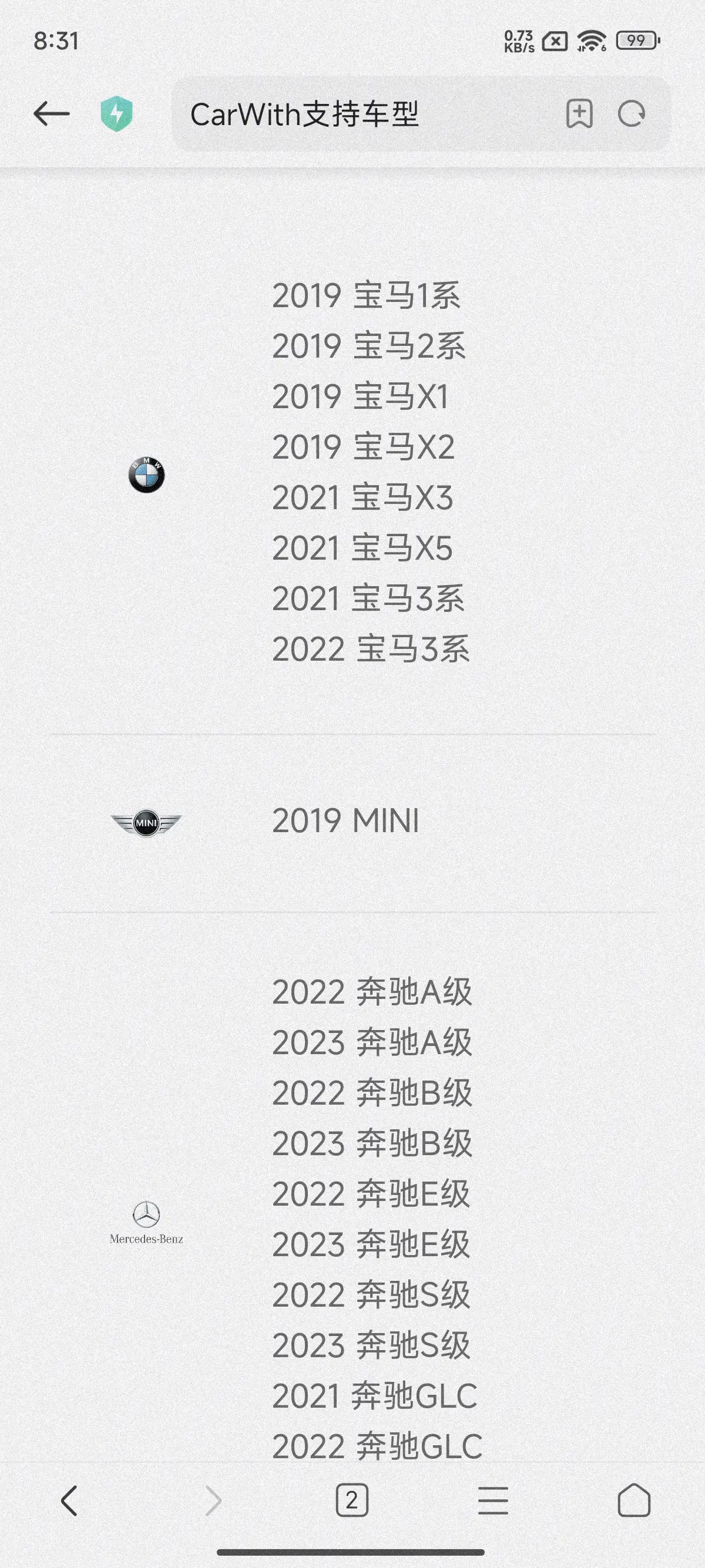Viewport: 705px width, 1568px height.
Task: Open the tab switcher showing 2 tabs
Action: 352,1500
